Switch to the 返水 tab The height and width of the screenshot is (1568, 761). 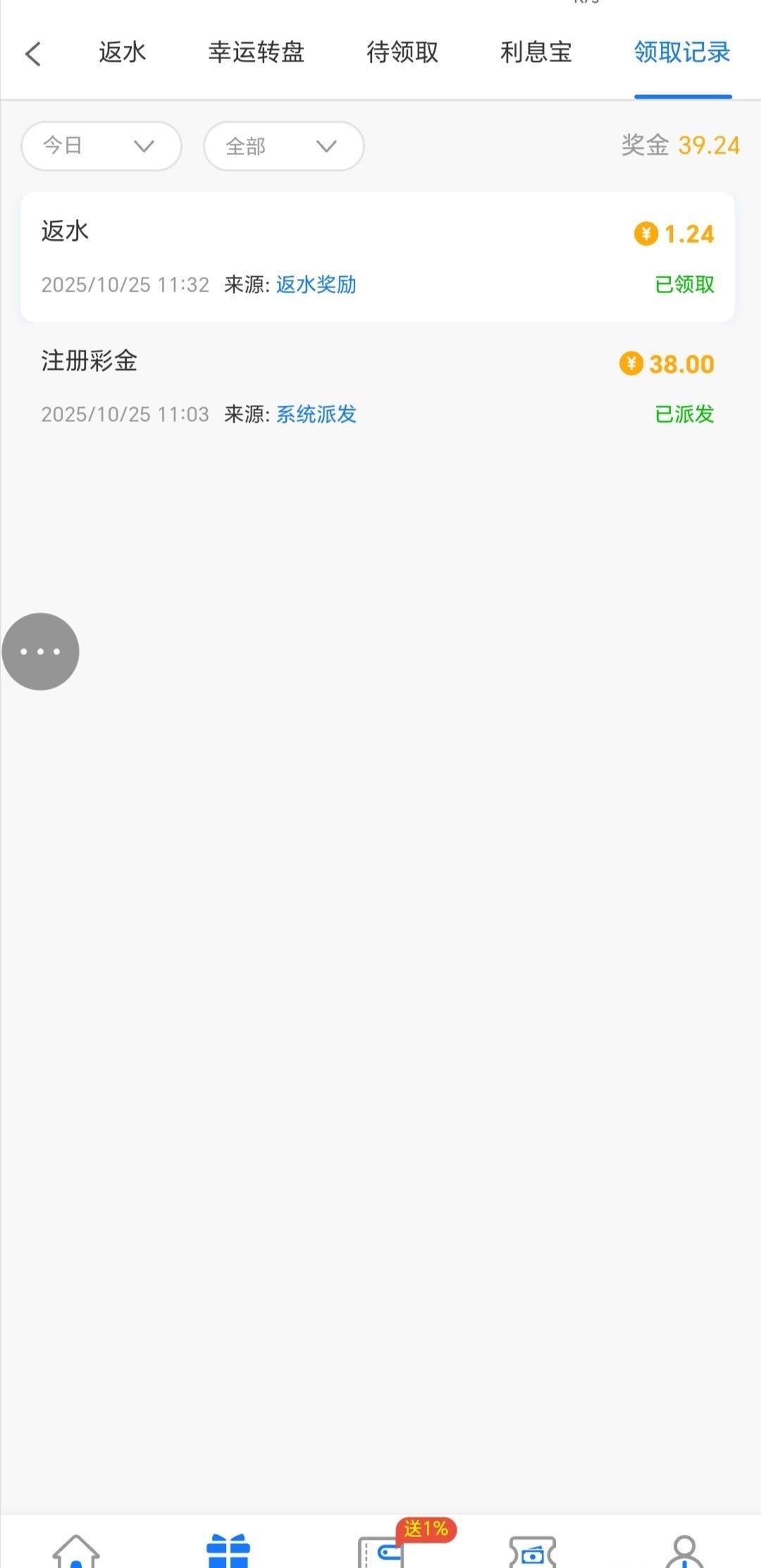122,53
